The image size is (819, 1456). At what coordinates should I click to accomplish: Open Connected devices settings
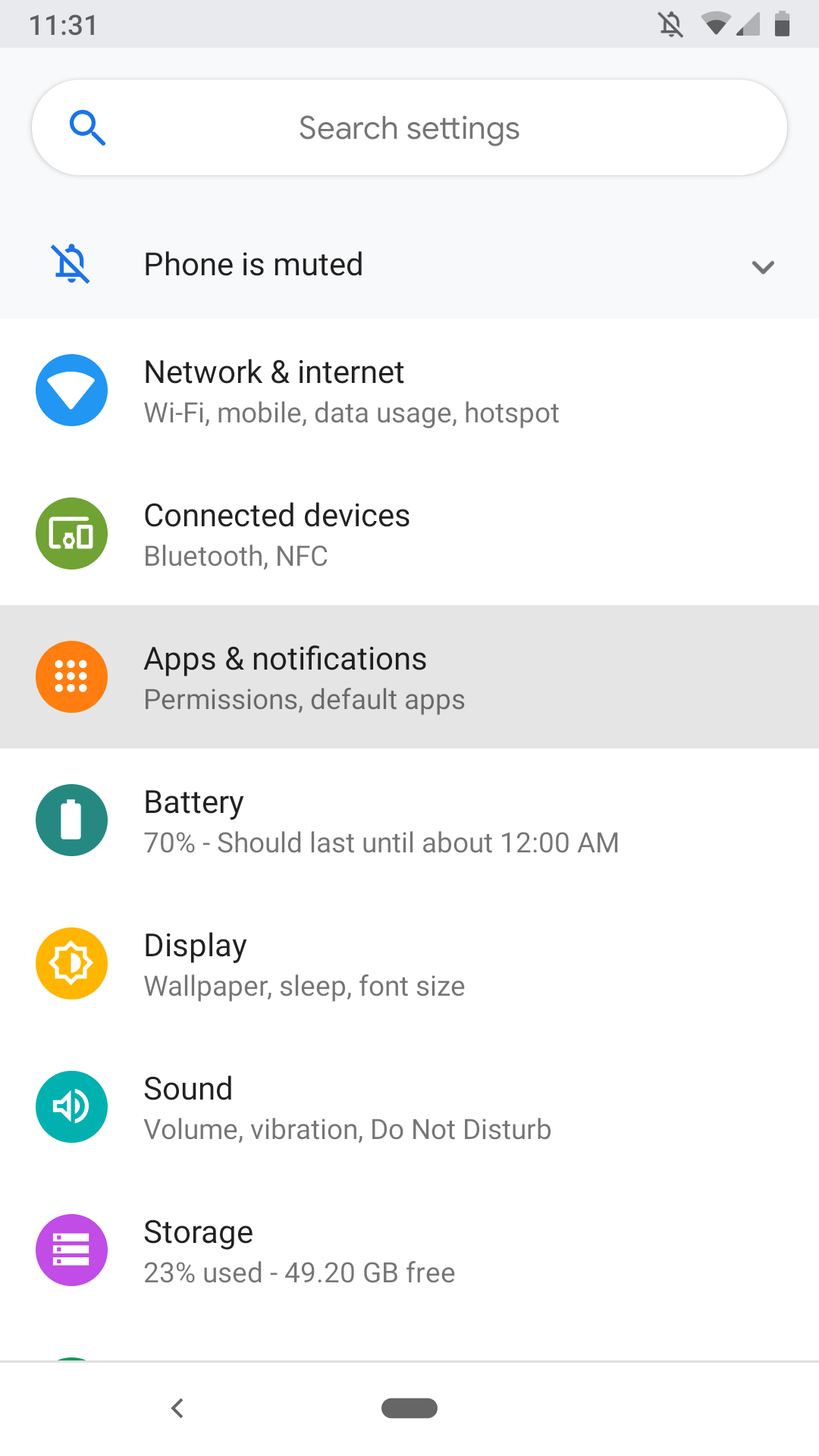pos(409,534)
